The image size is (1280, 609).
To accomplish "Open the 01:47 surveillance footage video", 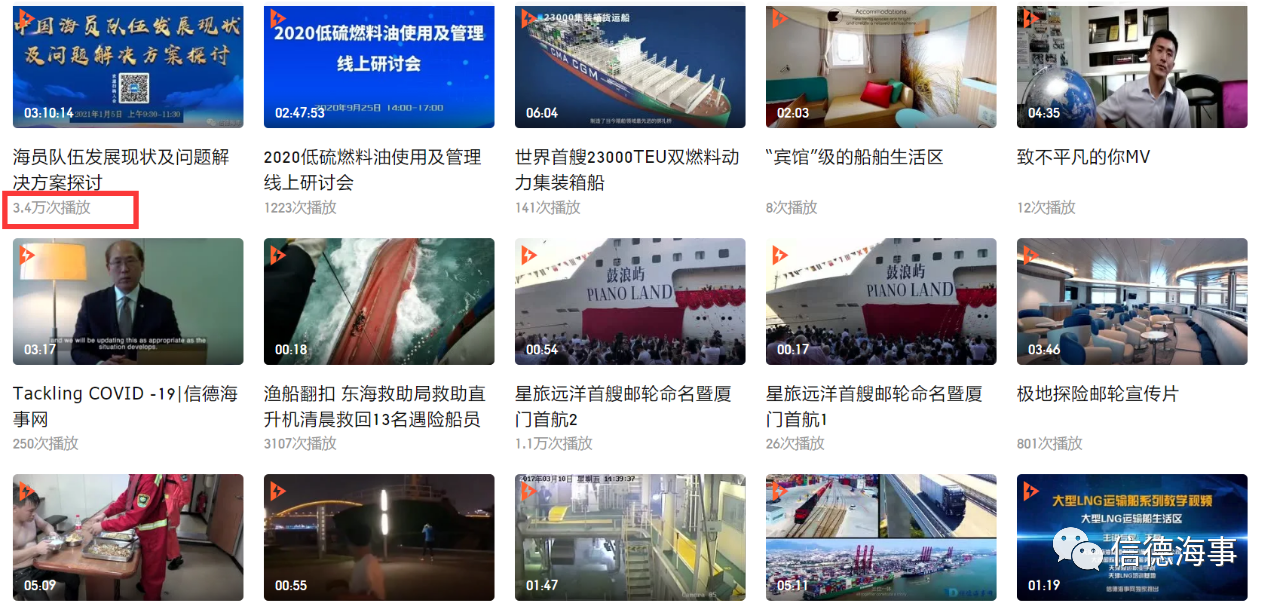I will [630, 537].
